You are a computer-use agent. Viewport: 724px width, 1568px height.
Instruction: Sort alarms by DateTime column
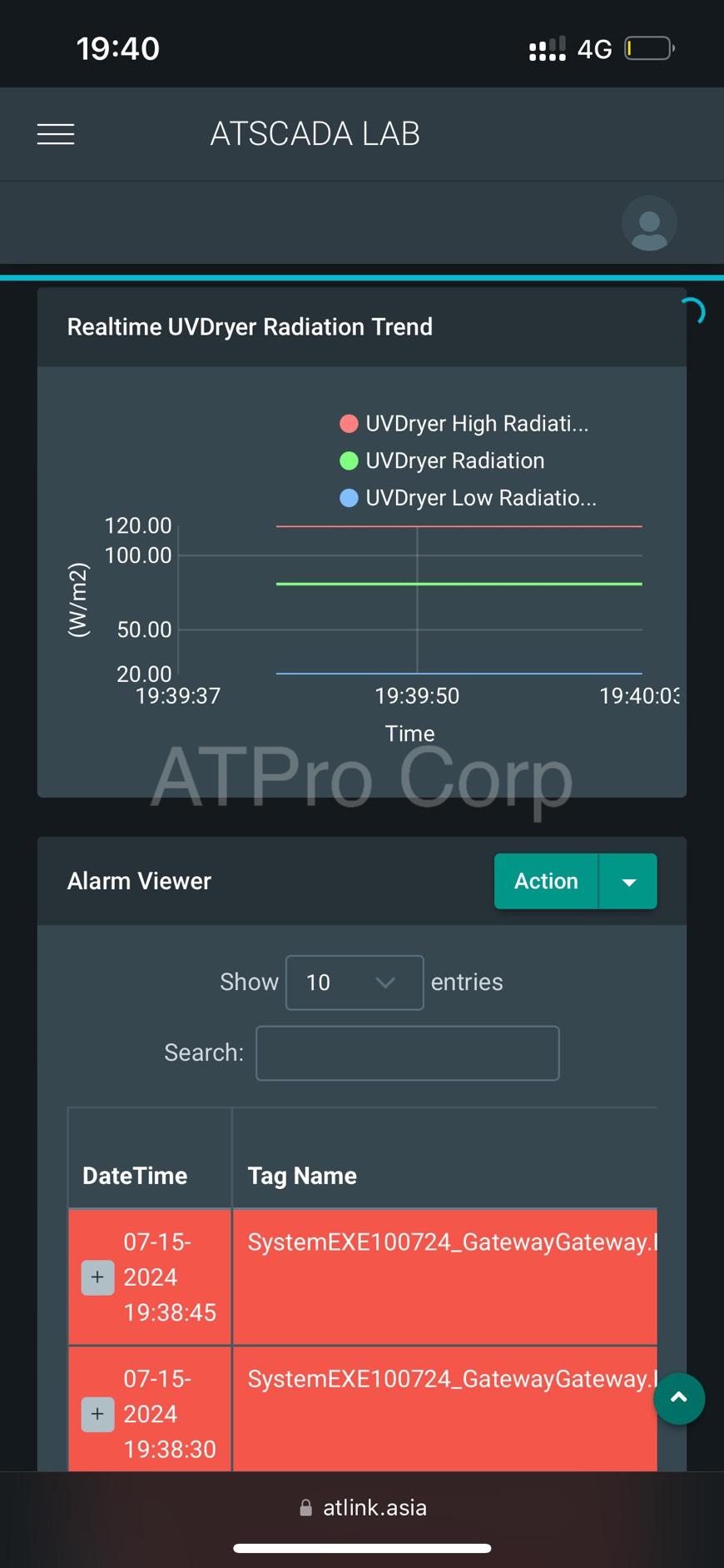tap(136, 1175)
